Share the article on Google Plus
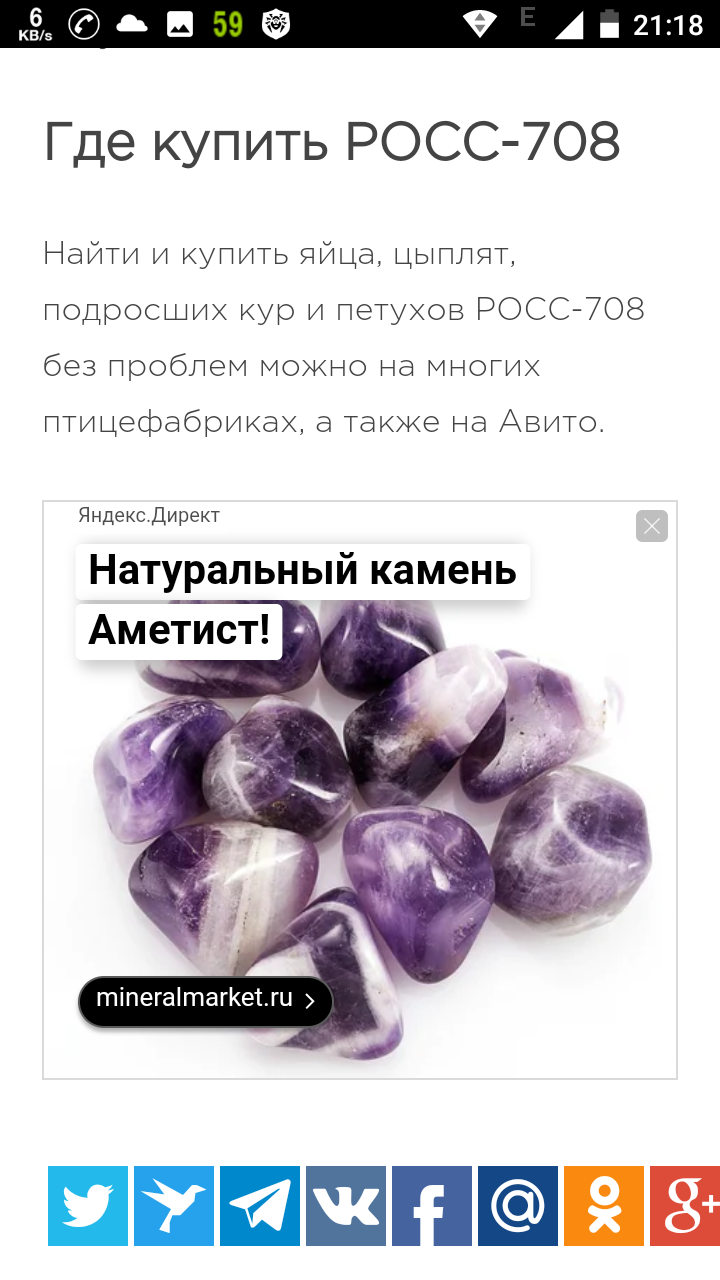Viewport: 720px width, 1280px height. [686, 1205]
